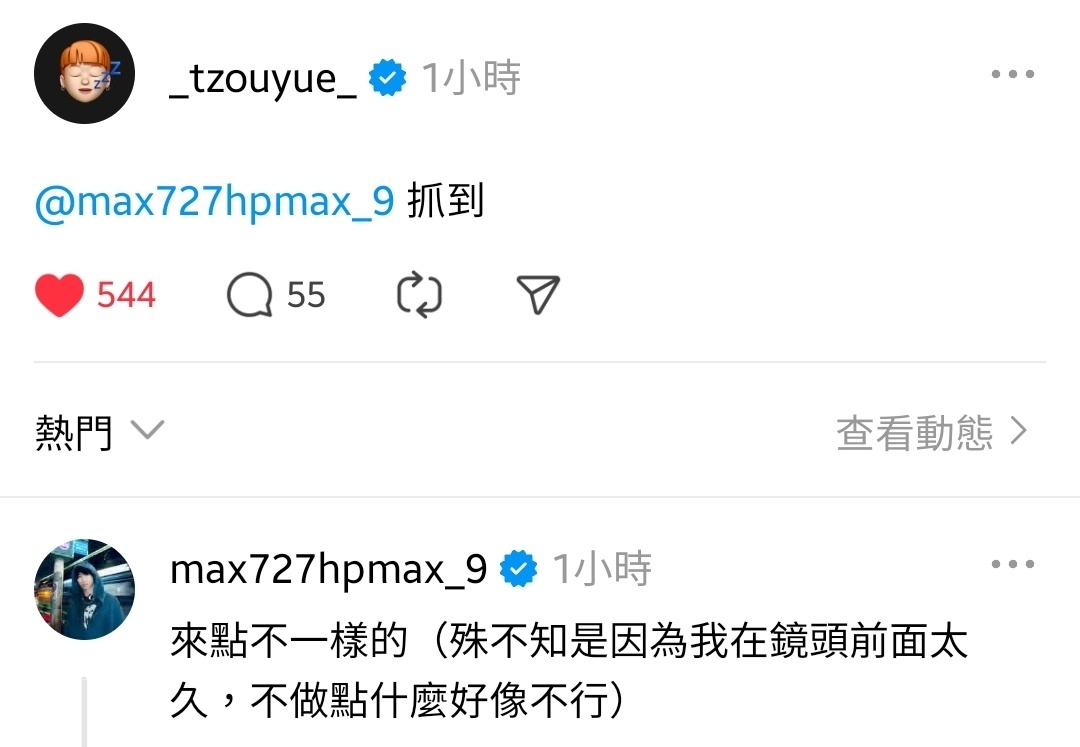Open comments on _tzouyue_ post
This screenshot has height=747, width=1080.
[250, 296]
